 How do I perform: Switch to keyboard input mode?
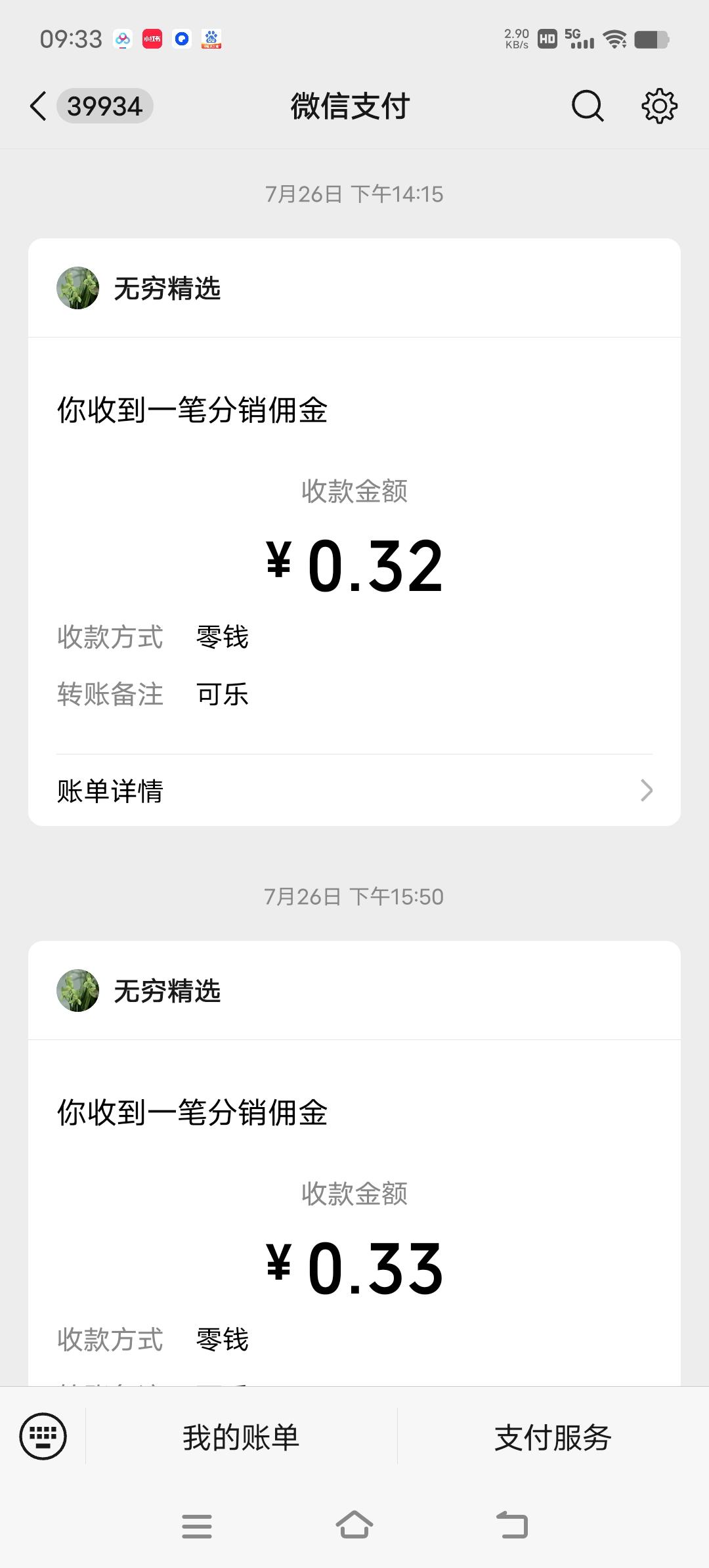pyautogui.click(x=43, y=1437)
